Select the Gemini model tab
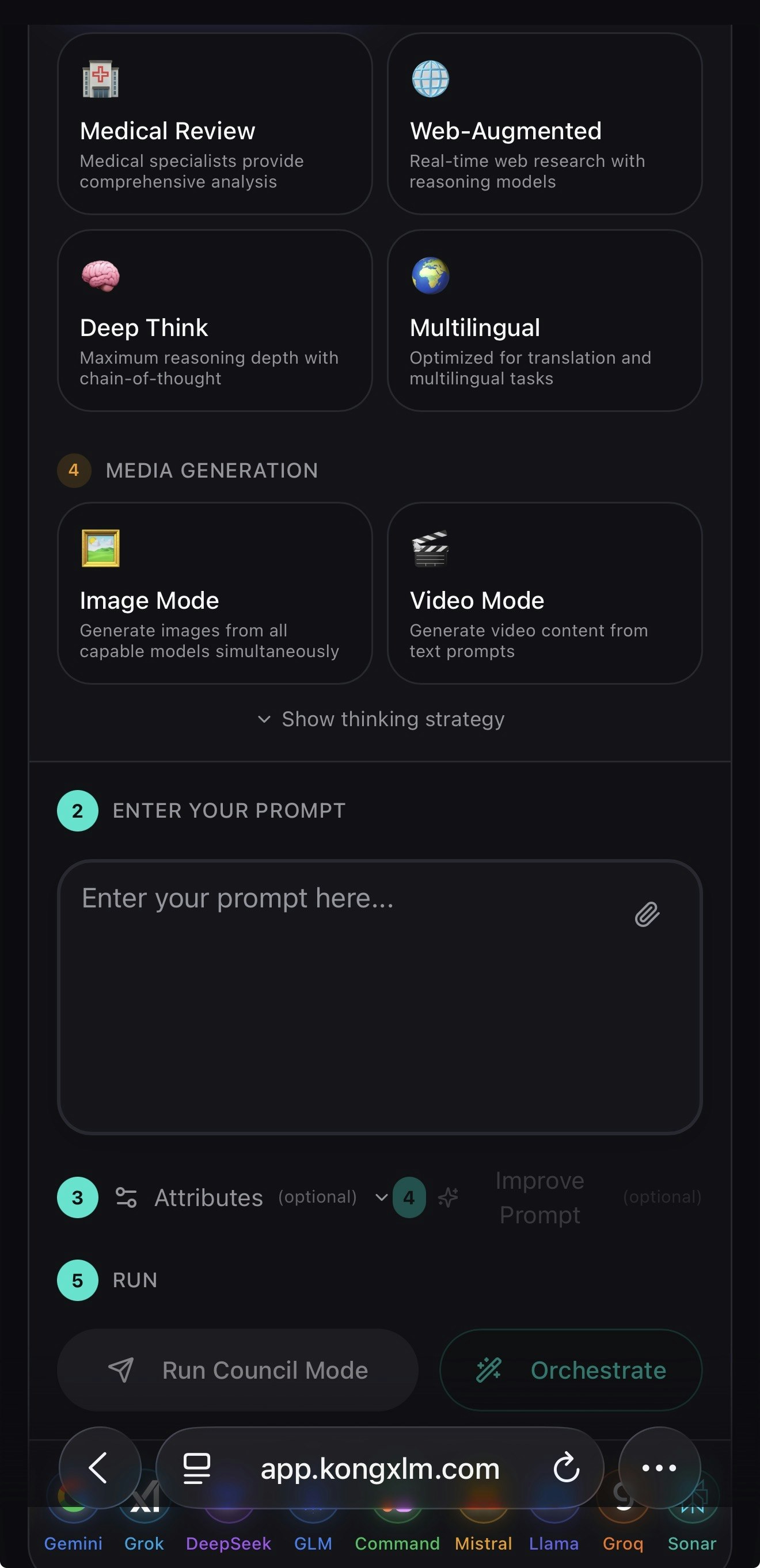The image size is (760, 1568). 73,1543
